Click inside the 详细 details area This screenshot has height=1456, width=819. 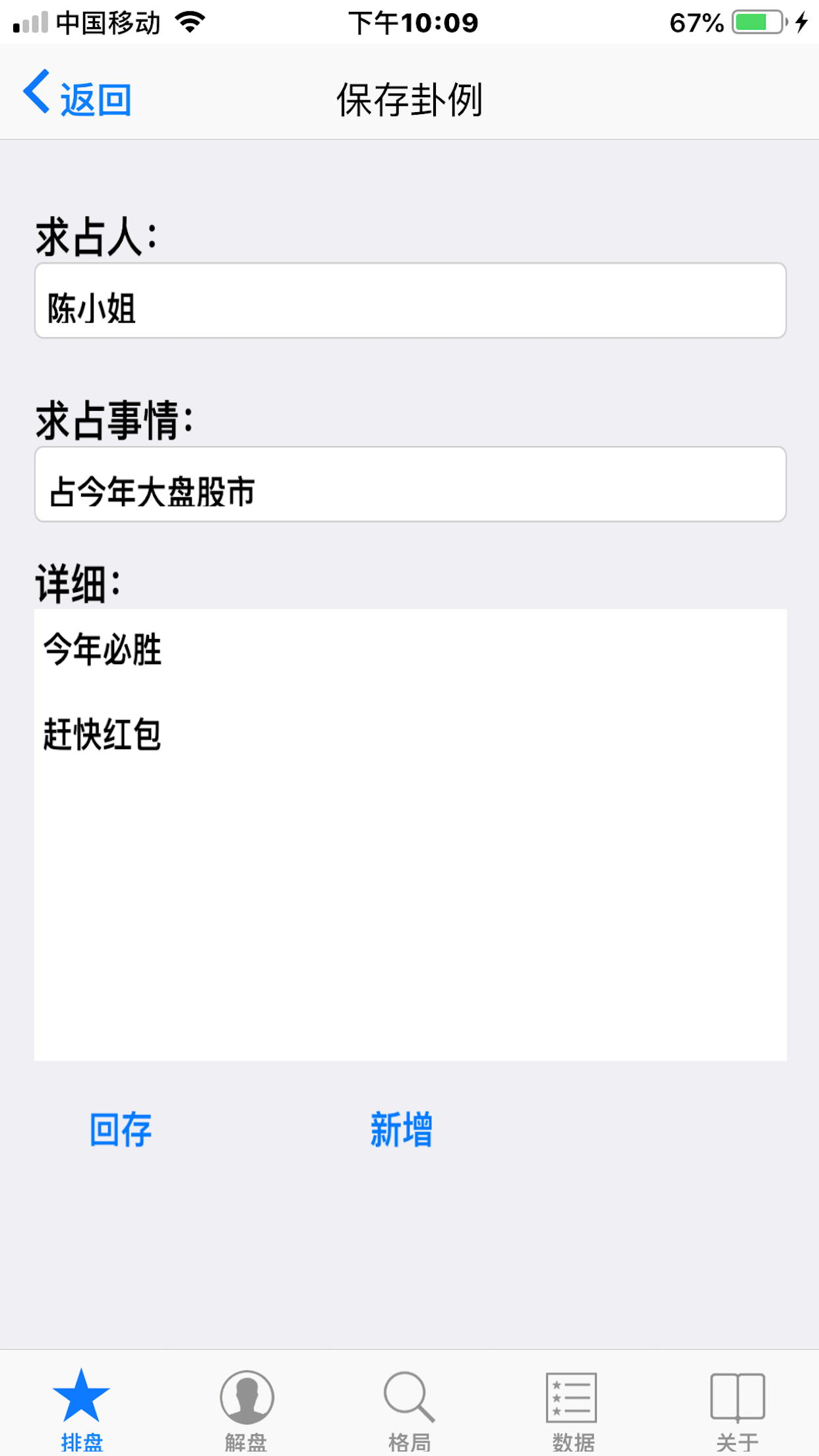[409, 857]
